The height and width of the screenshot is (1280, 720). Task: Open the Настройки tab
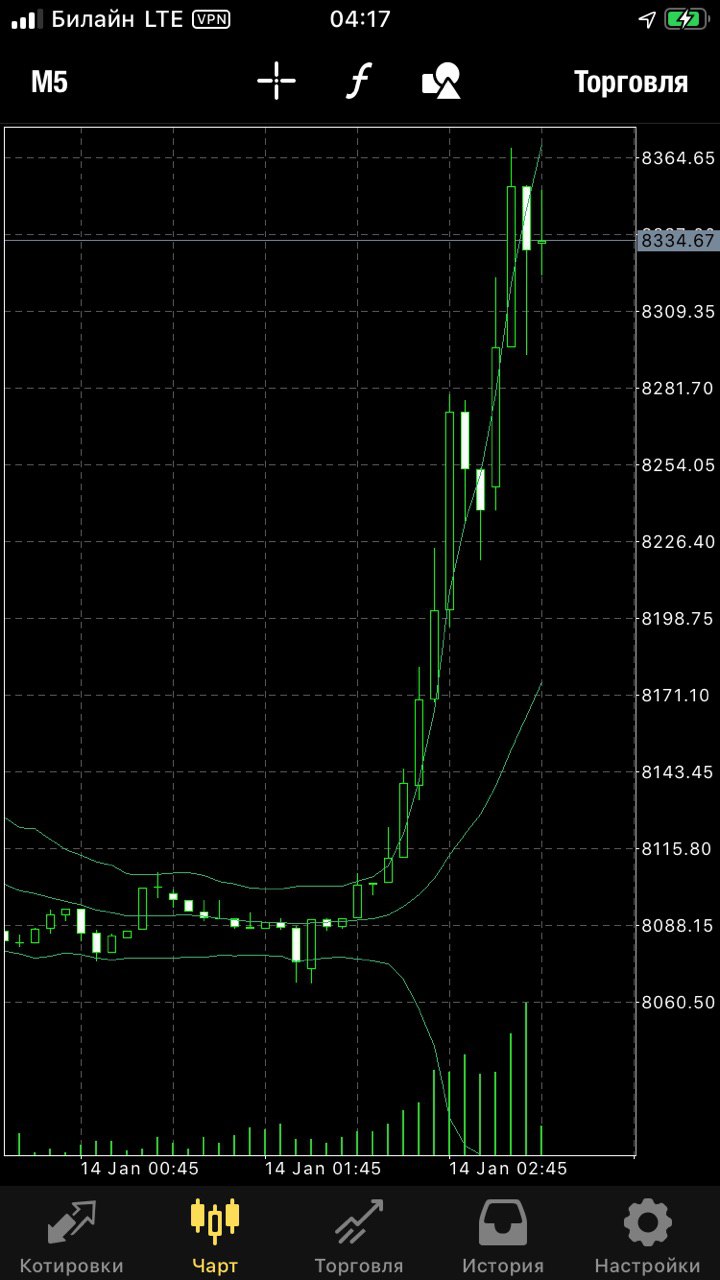point(647,1236)
